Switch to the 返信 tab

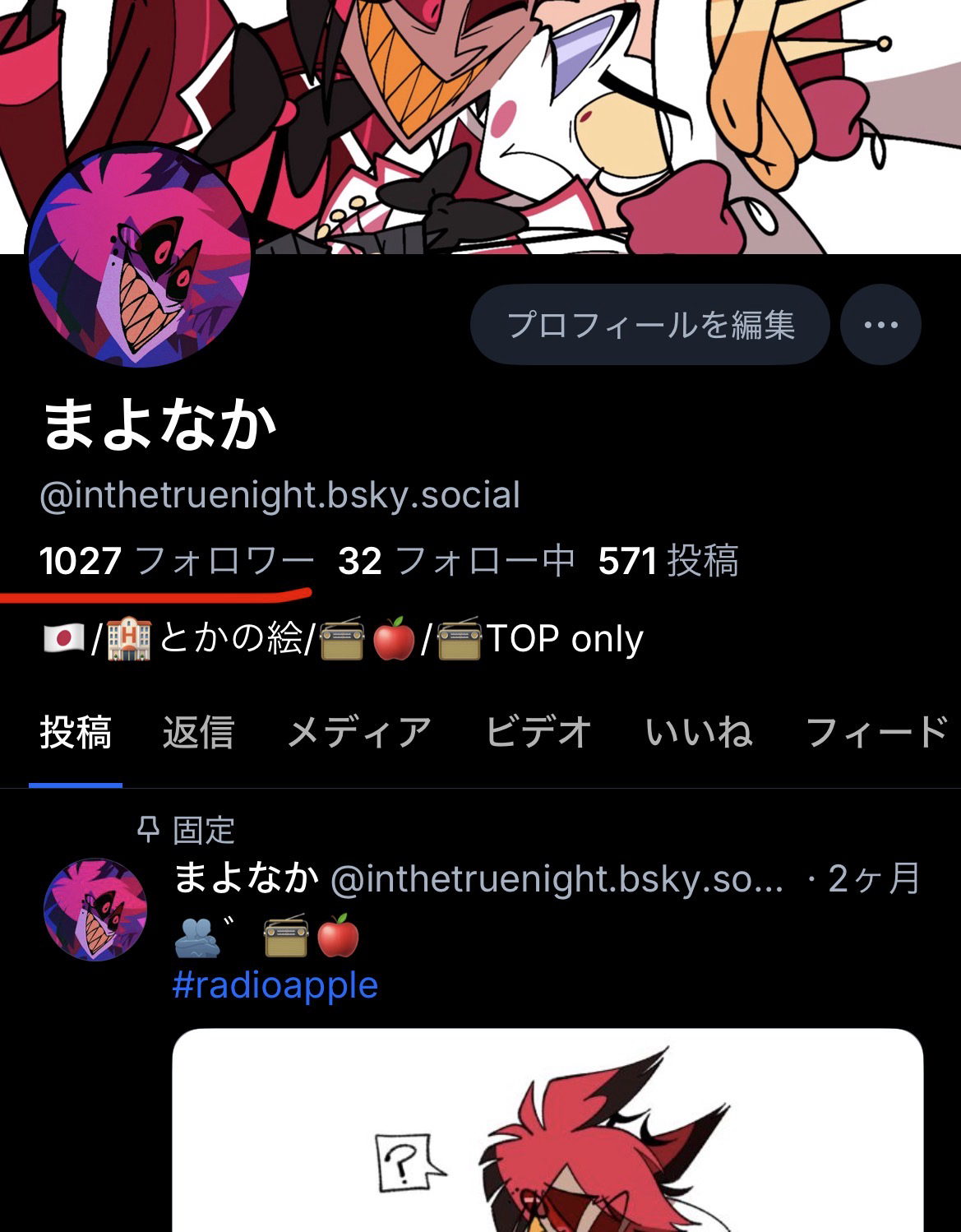click(x=198, y=732)
